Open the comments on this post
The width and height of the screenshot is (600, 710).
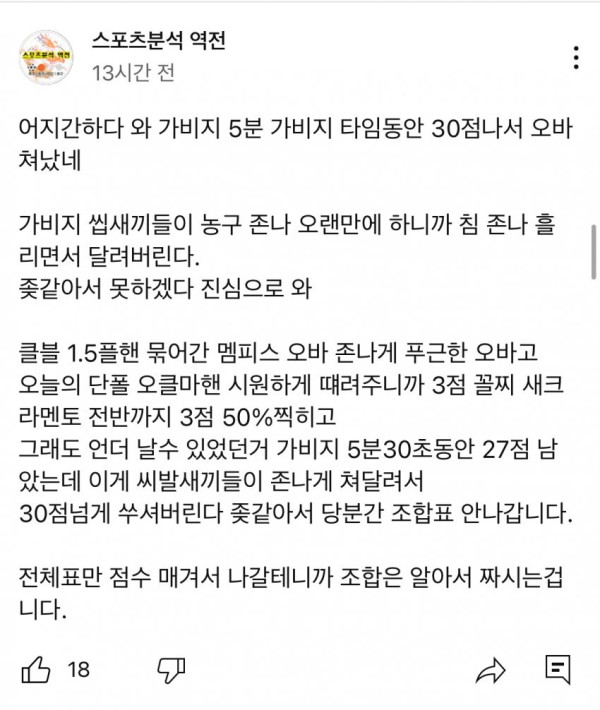tap(557, 668)
